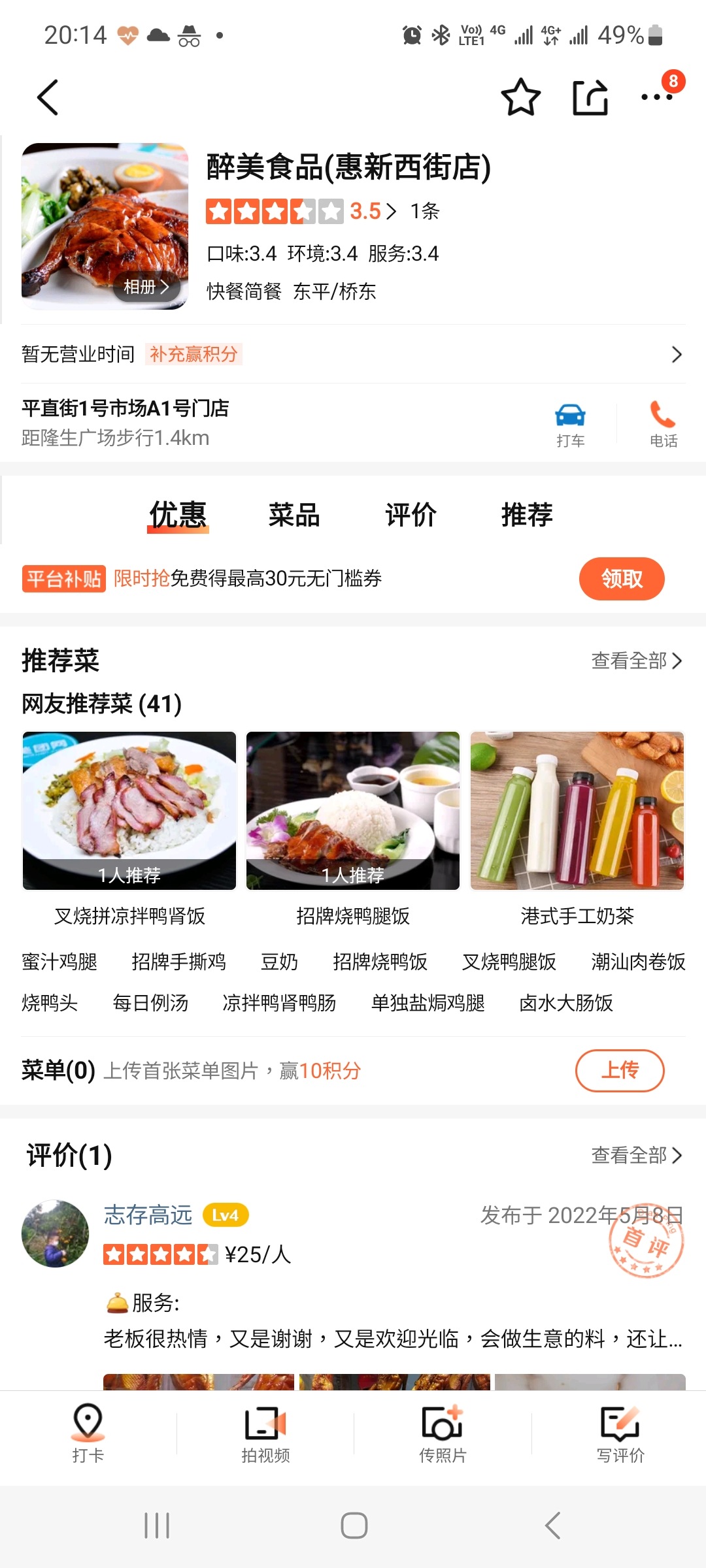Screen dimensions: 706x1568
Task: Switch to the 菜品 tab
Action: click(x=294, y=515)
